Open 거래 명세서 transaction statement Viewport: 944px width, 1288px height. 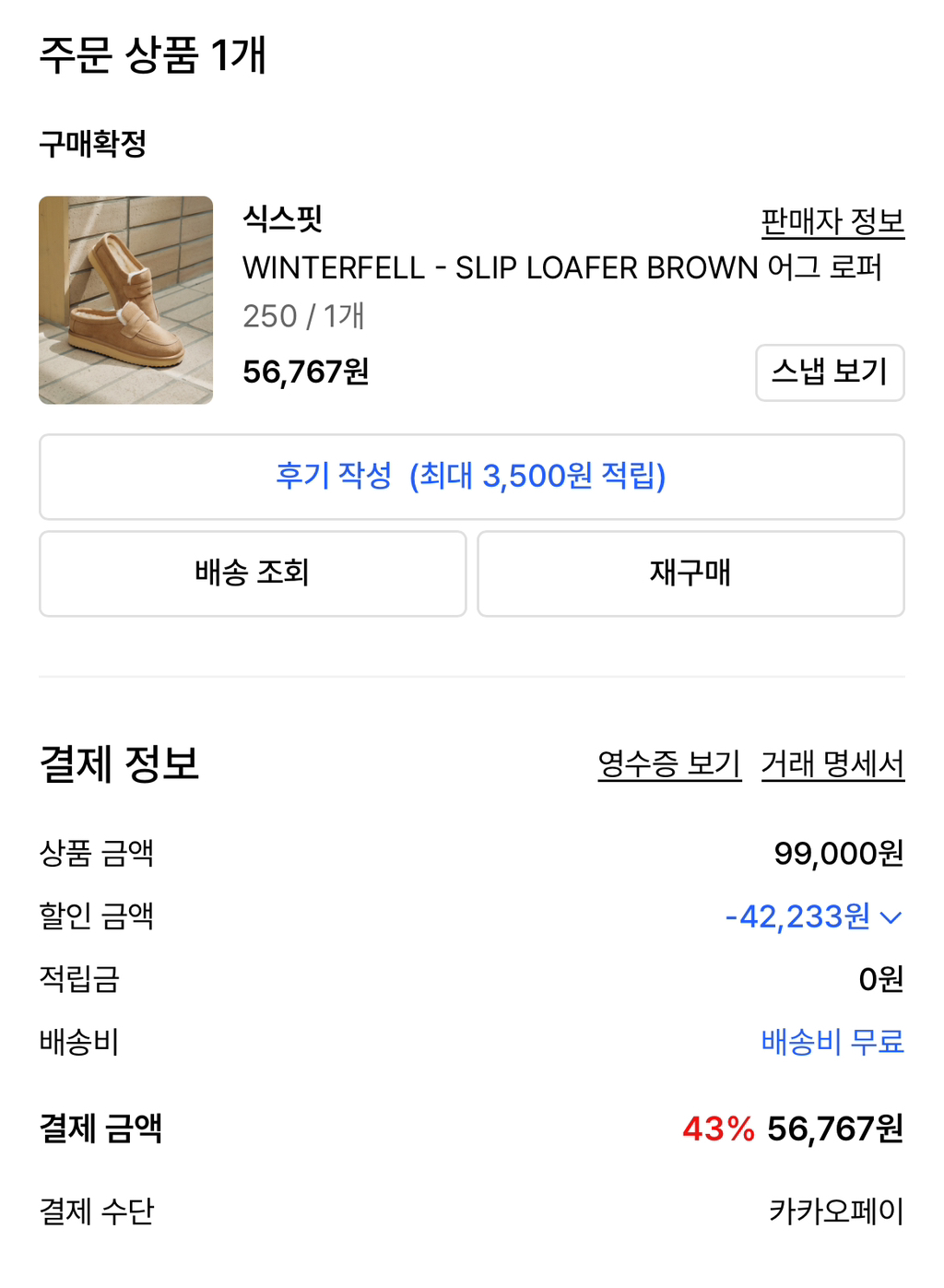[832, 763]
